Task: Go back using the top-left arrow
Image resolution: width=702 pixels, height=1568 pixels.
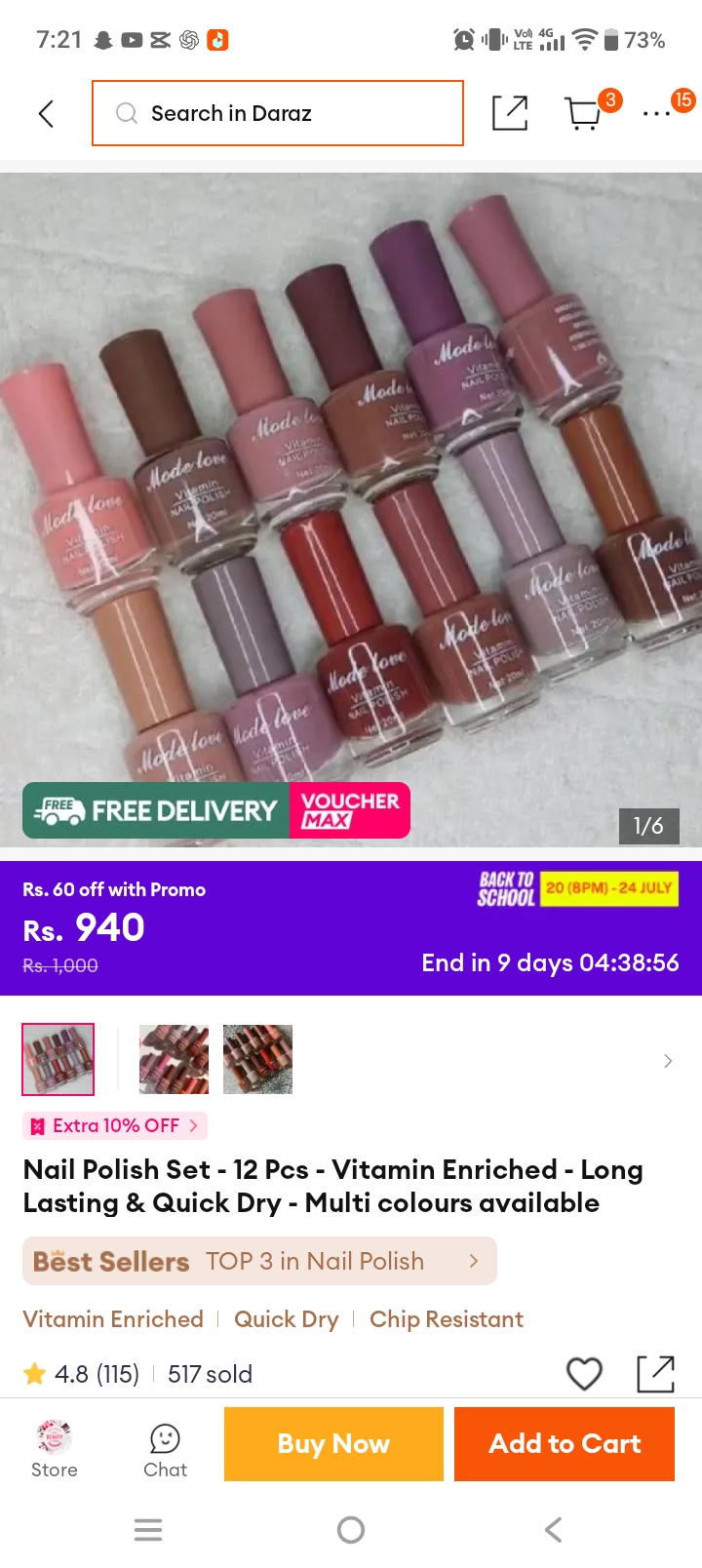Action: point(46,114)
